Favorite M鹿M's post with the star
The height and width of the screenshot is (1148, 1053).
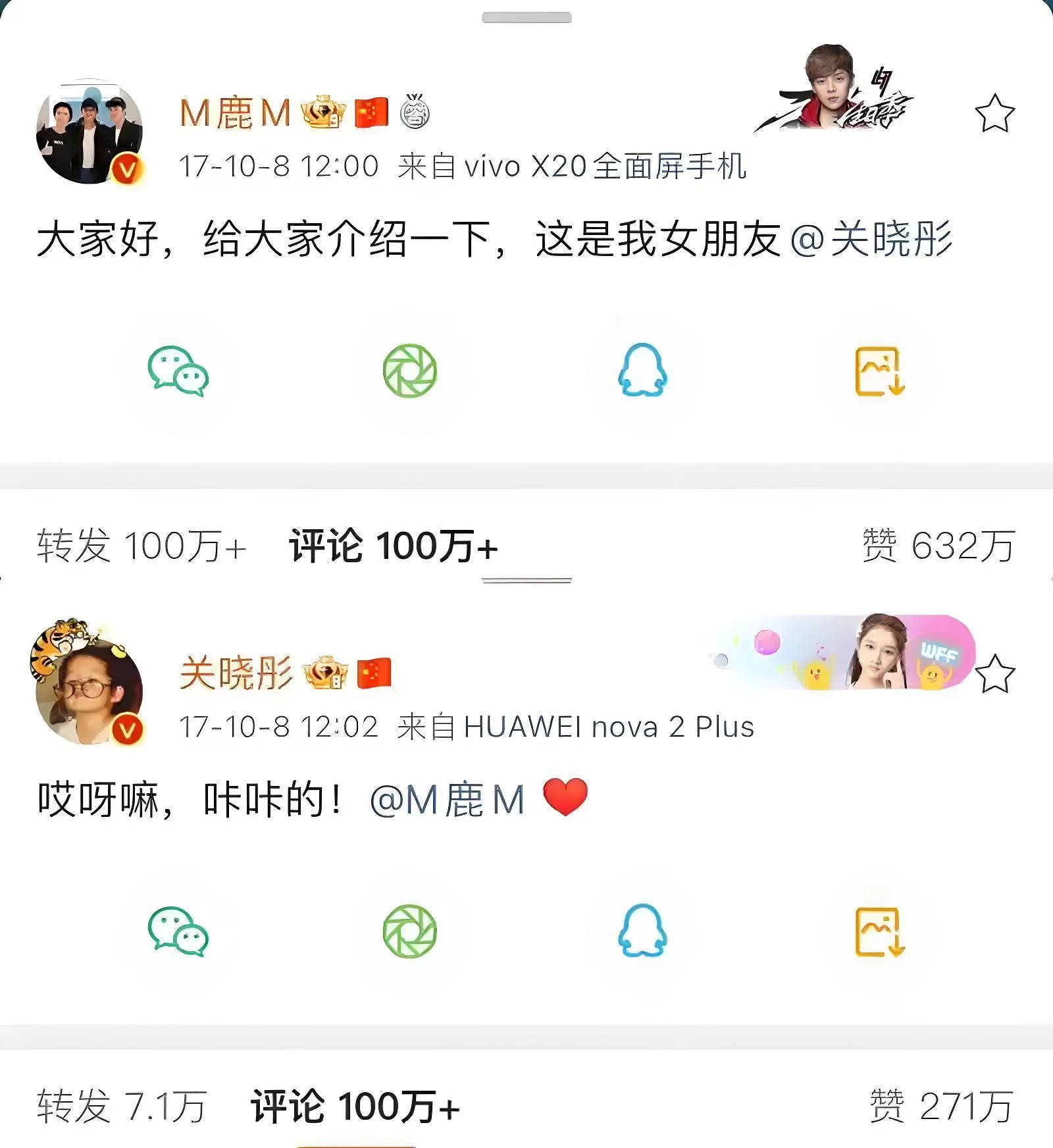[x=994, y=113]
